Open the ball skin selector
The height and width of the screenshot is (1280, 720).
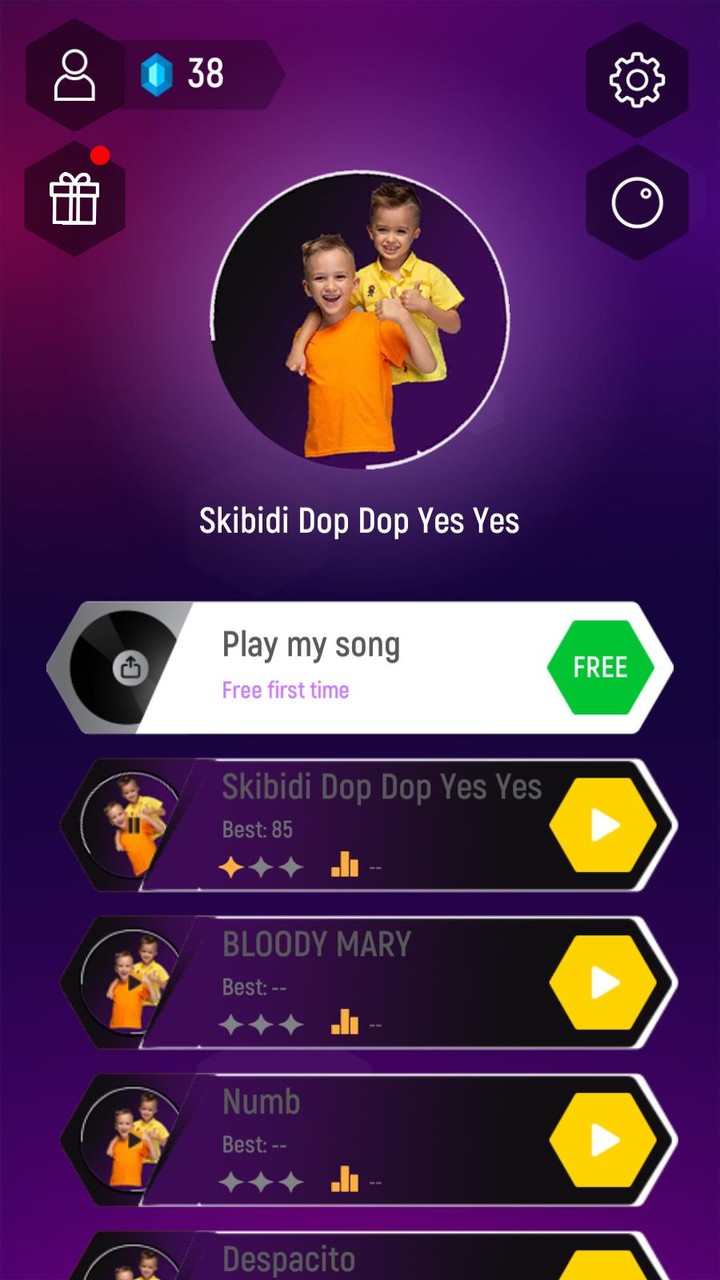point(637,204)
